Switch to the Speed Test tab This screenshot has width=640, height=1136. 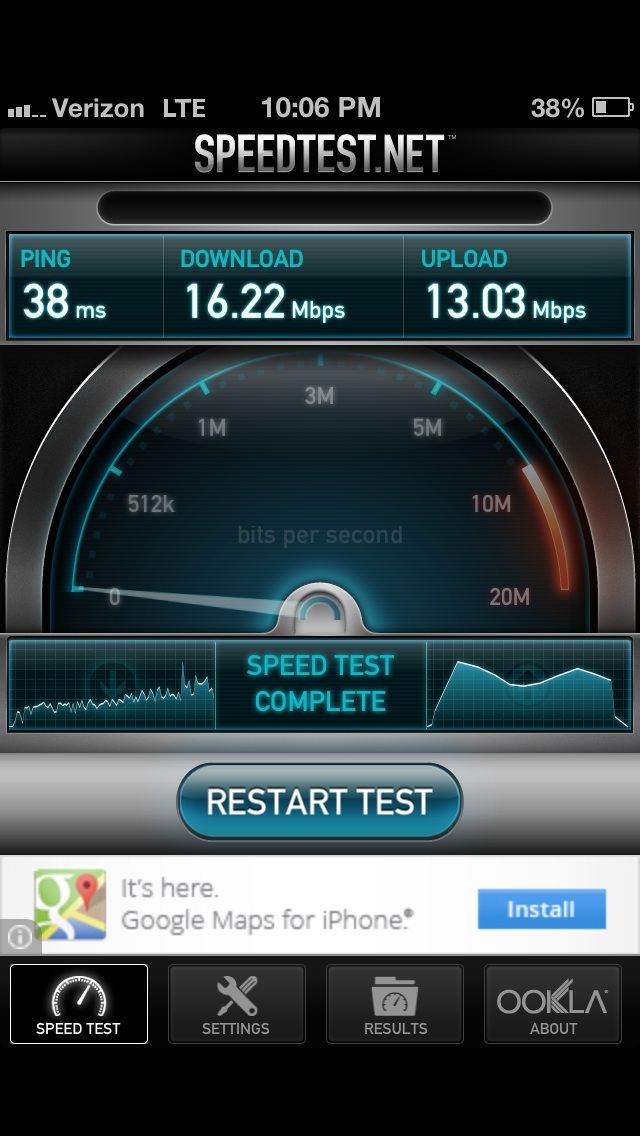point(78,1003)
